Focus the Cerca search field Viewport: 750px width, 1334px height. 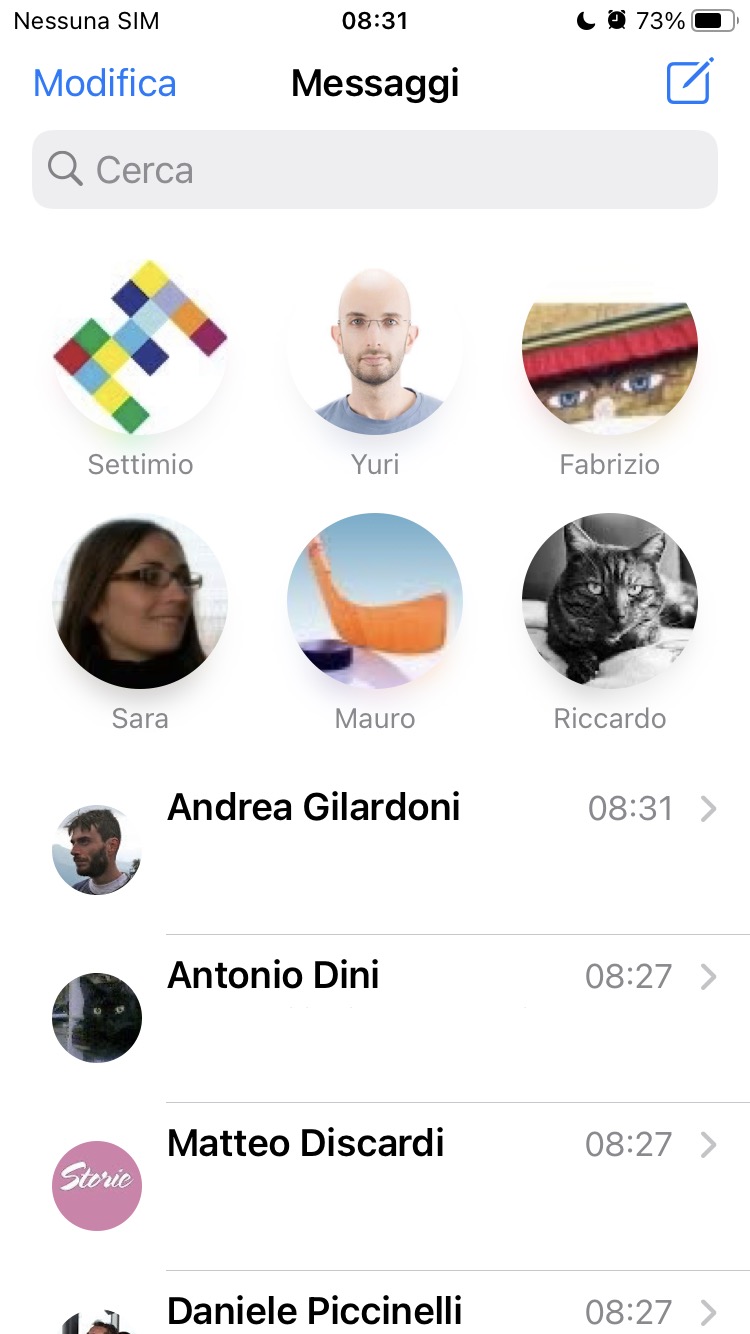[375, 170]
